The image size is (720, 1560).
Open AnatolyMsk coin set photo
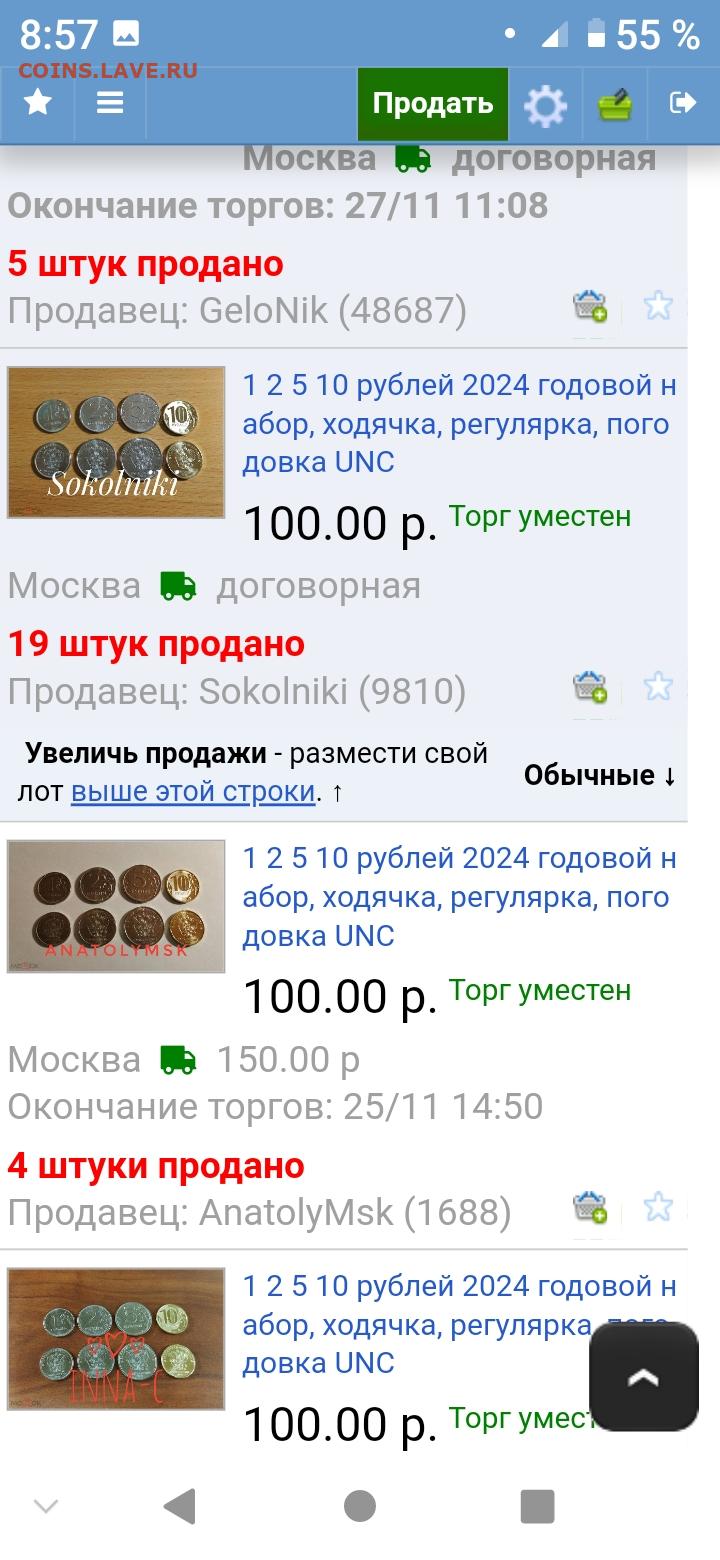116,906
